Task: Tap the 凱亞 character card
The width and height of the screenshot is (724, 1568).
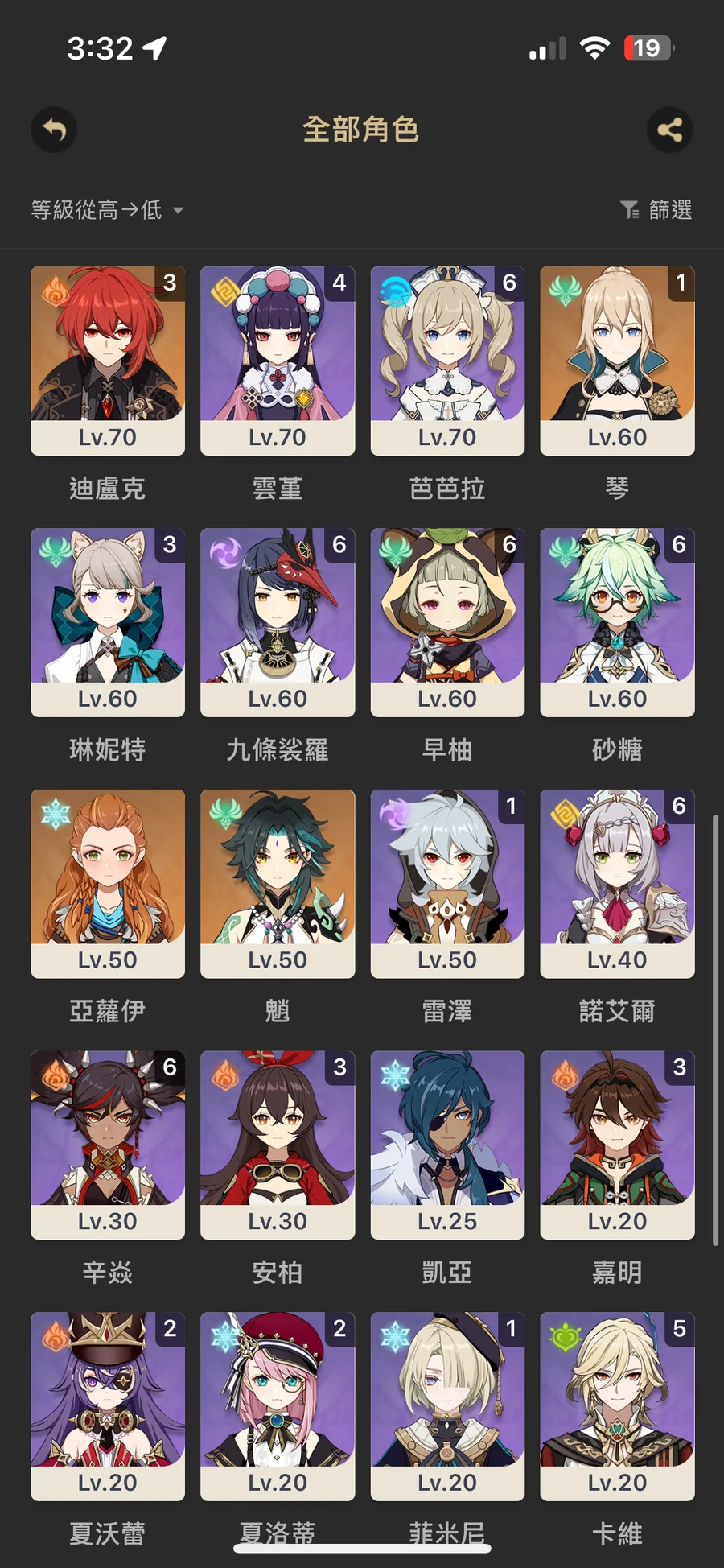Action: pos(447,1145)
